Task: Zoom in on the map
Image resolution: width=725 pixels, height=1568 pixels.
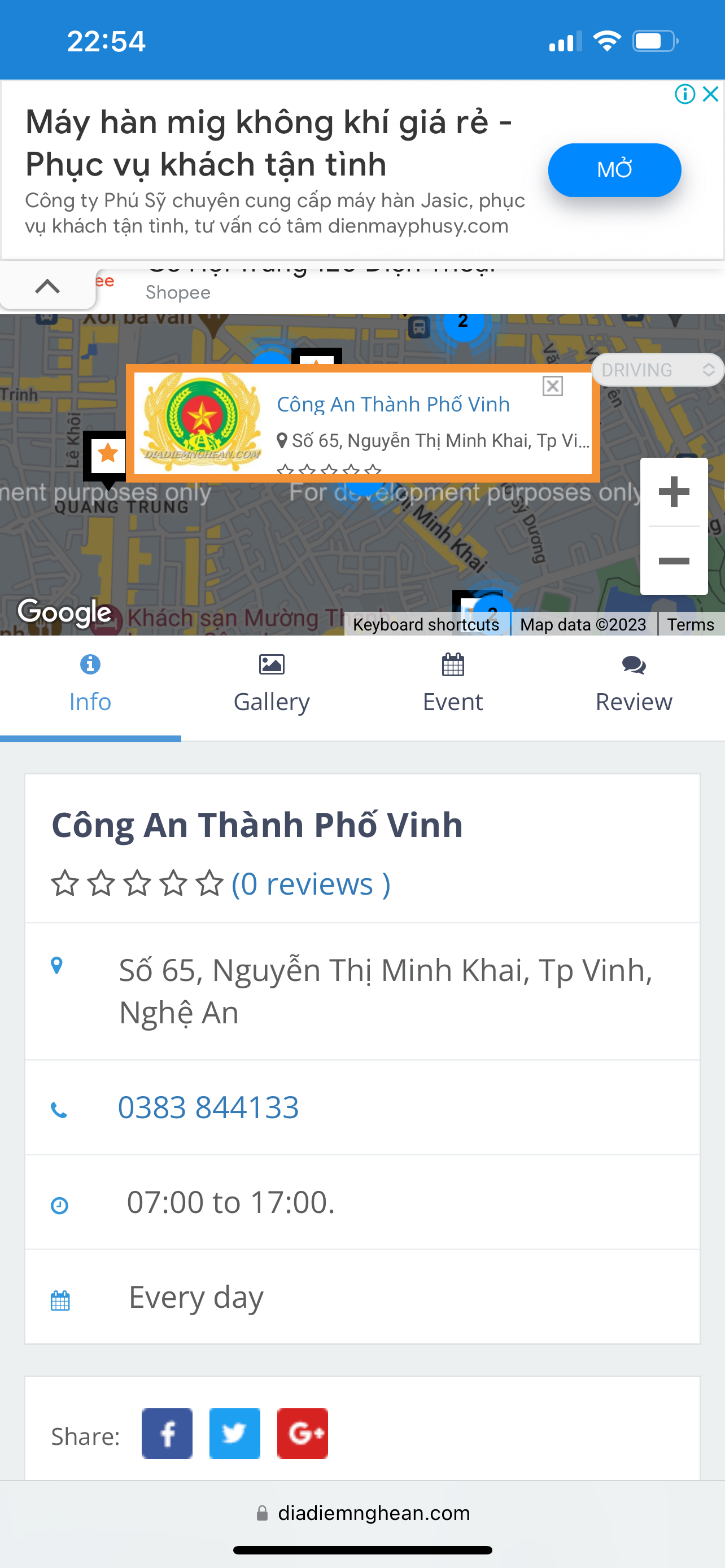Action: click(x=674, y=492)
